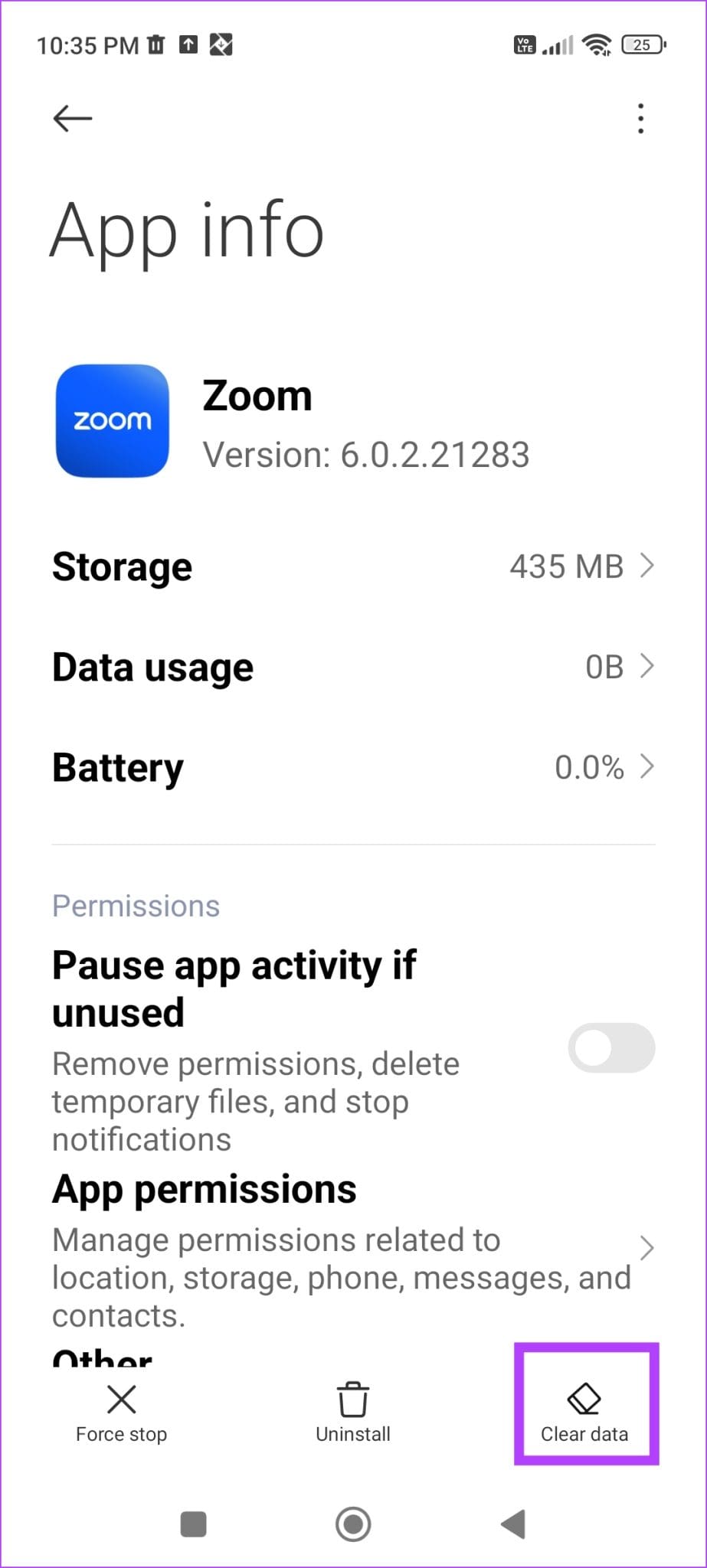Image resolution: width=707 pixels, height=1568 pixels.
Task: Tap the battery level indicator
Action: tap(640, 44)
